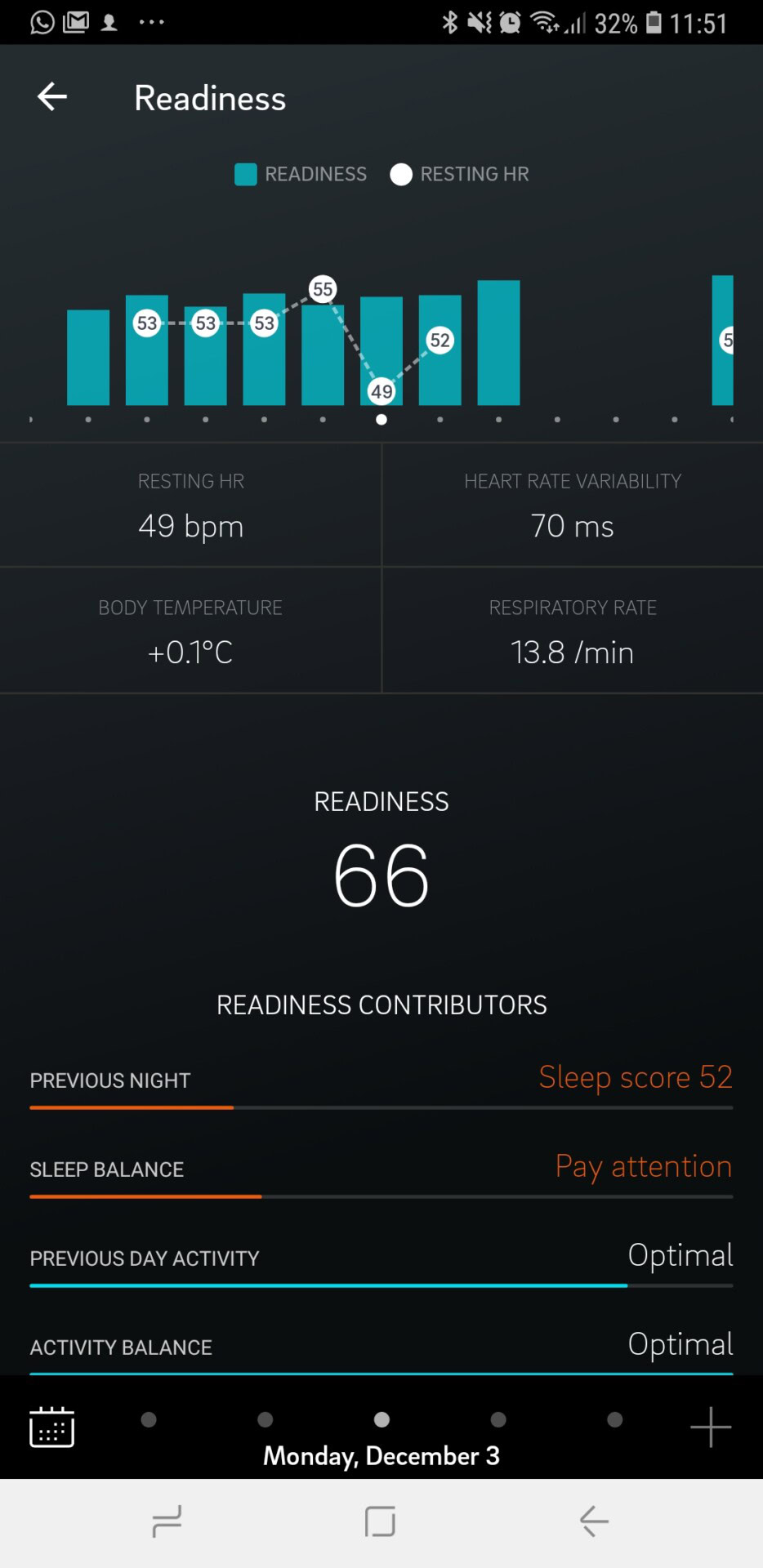Go back from the Readiness screen
Screen dimensions: 763x1568
coord(52,97)
